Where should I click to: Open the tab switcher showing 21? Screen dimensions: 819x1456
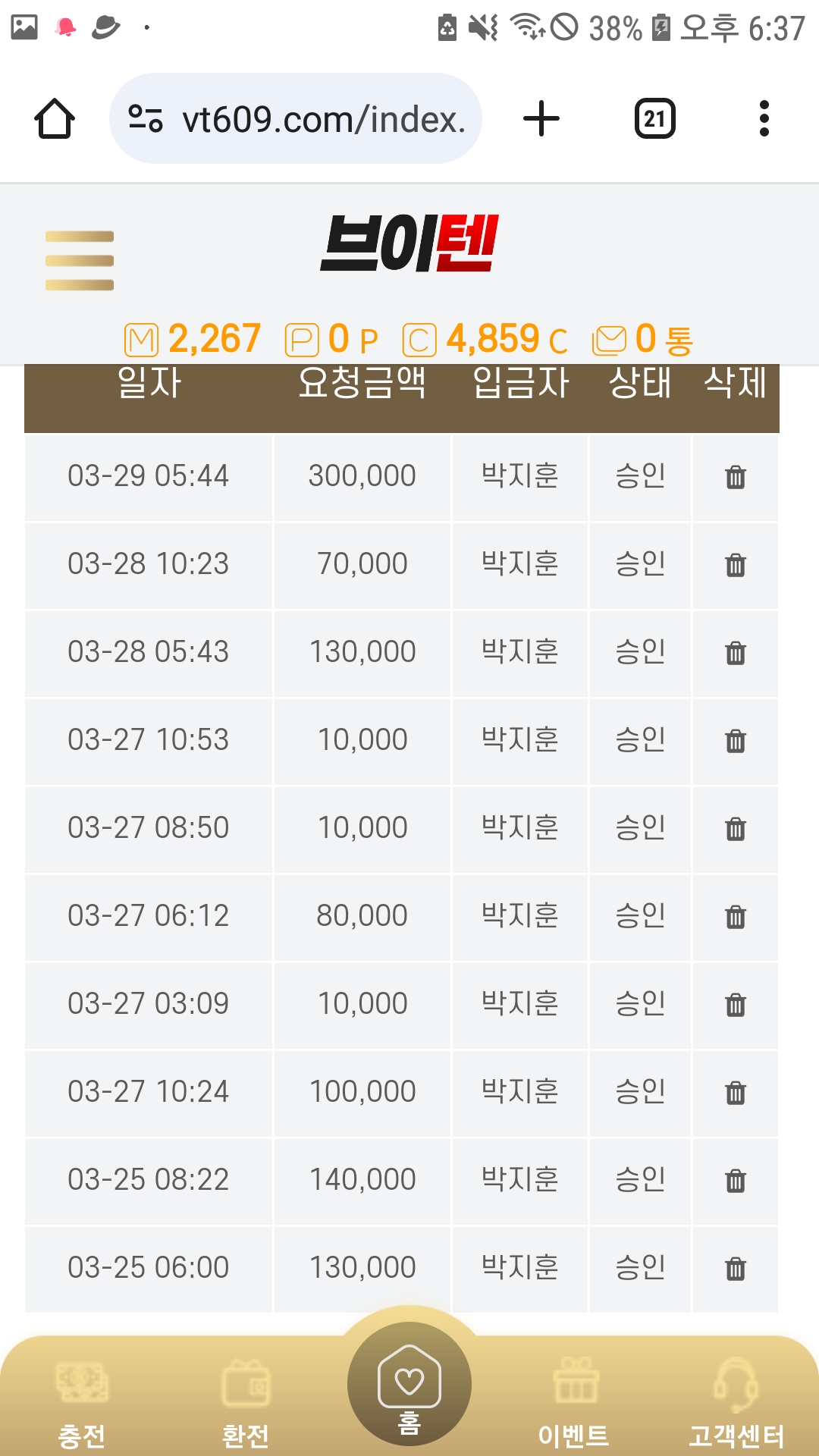click(x=654, y=119)
